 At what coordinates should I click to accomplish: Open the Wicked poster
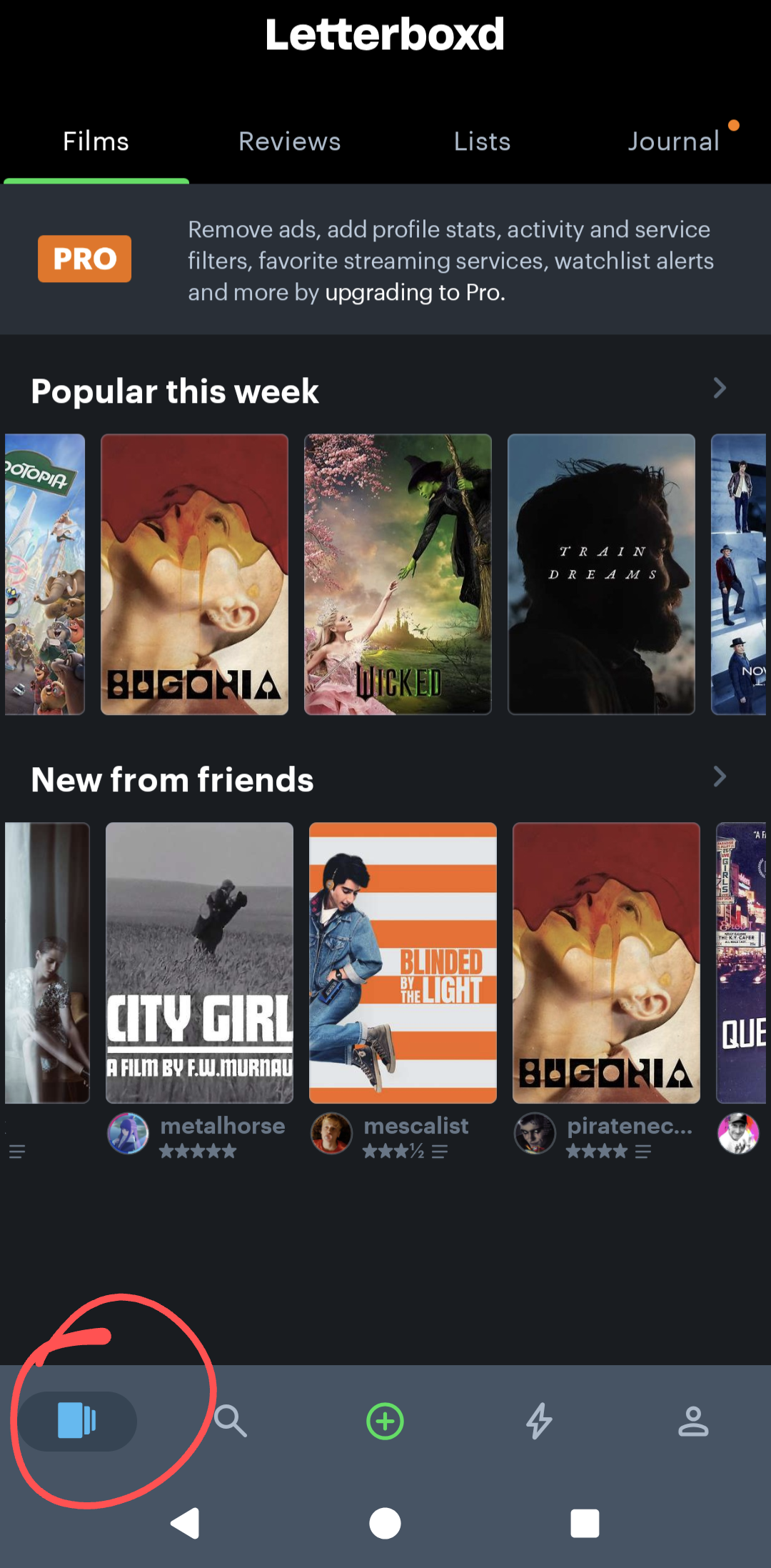point(398,574)
